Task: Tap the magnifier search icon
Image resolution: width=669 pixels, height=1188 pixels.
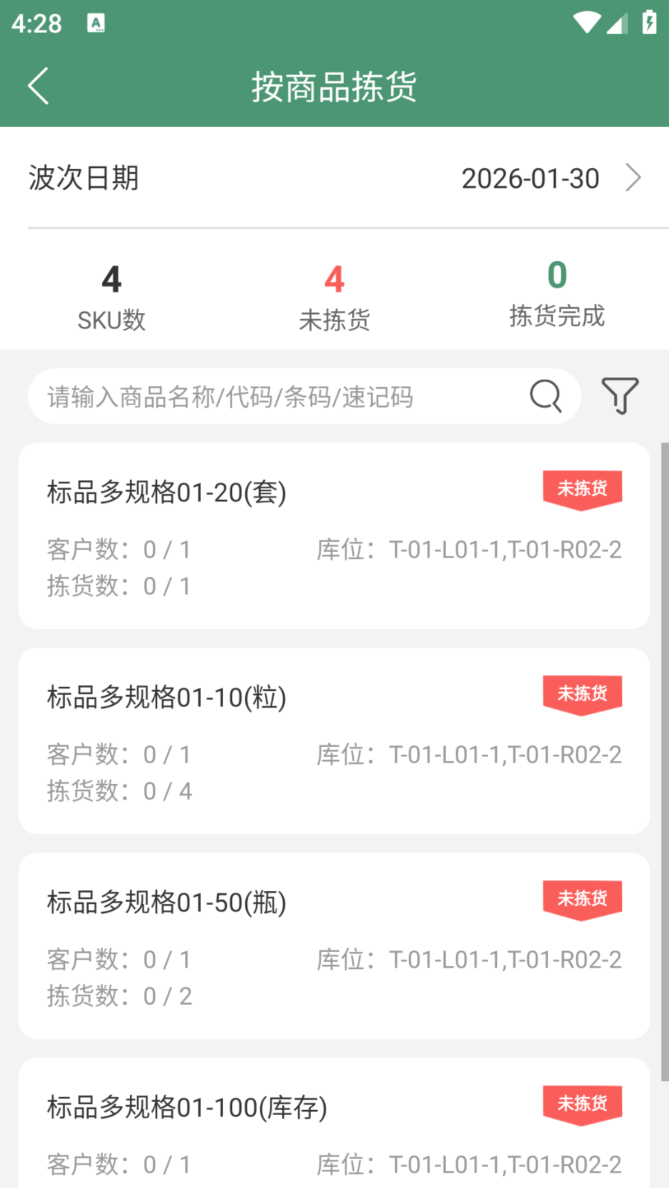Action: tap(545, 397)
